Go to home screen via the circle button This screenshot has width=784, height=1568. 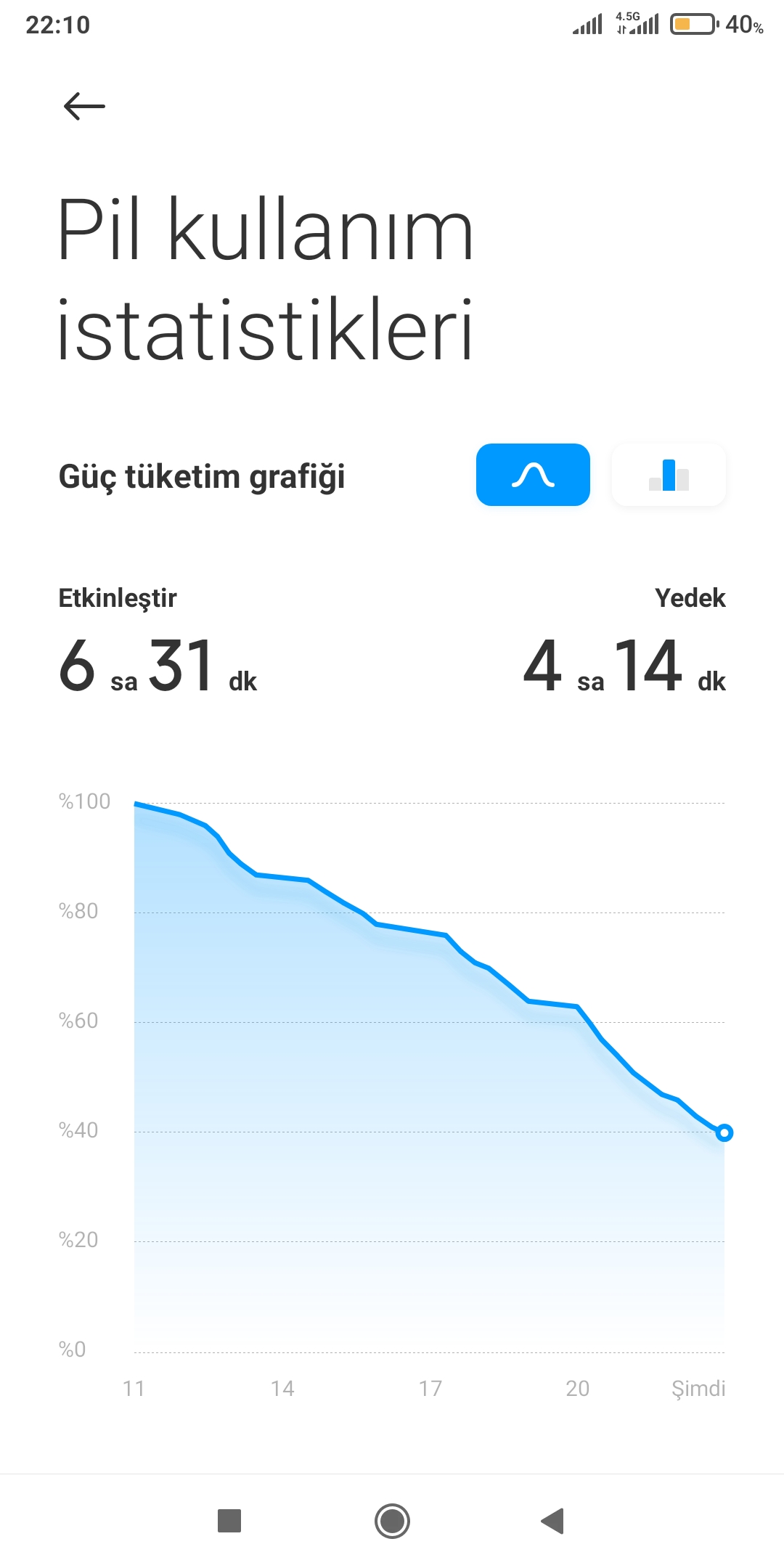click(392, 1521)
